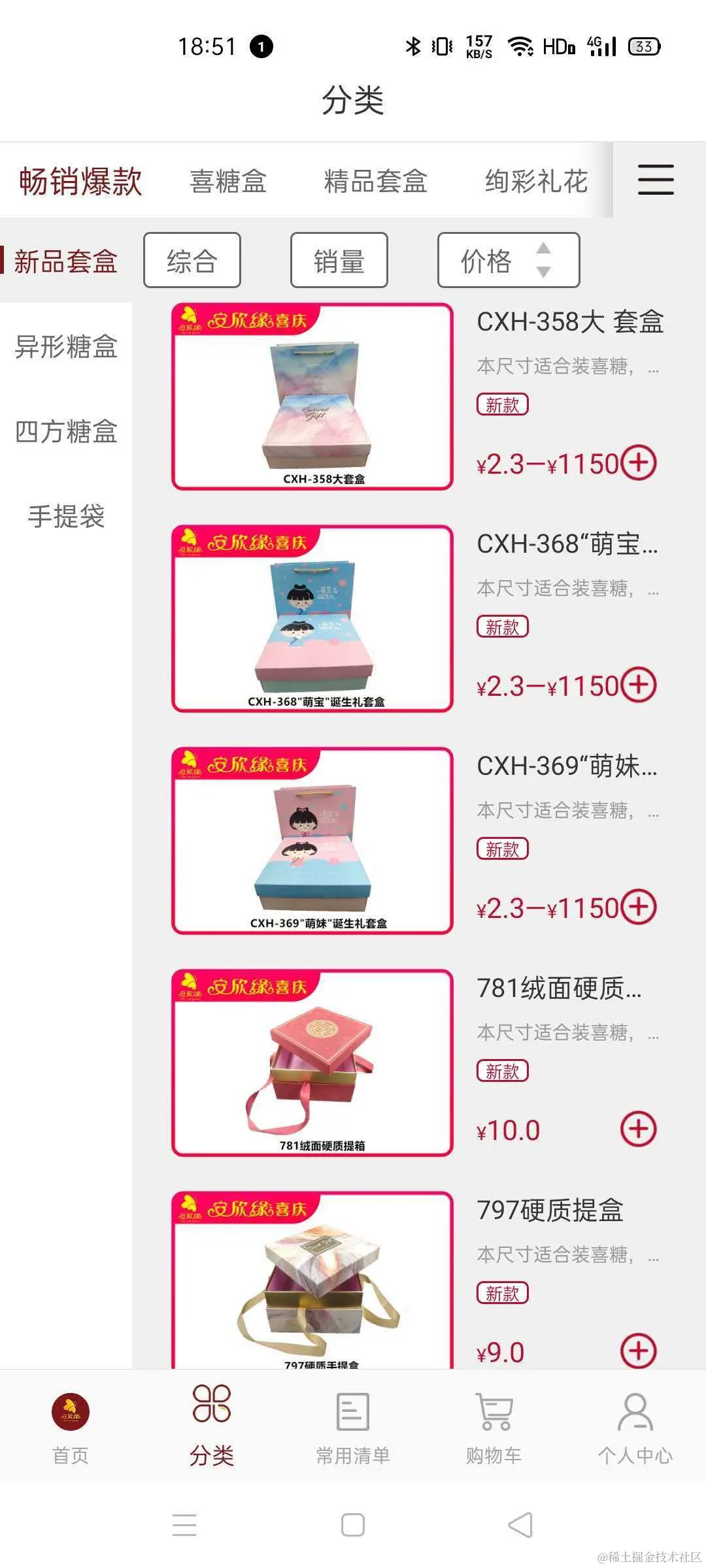Go to the 首页 tab
The width and height of the screenshot is (706, 1568).
pos(71,1427)
